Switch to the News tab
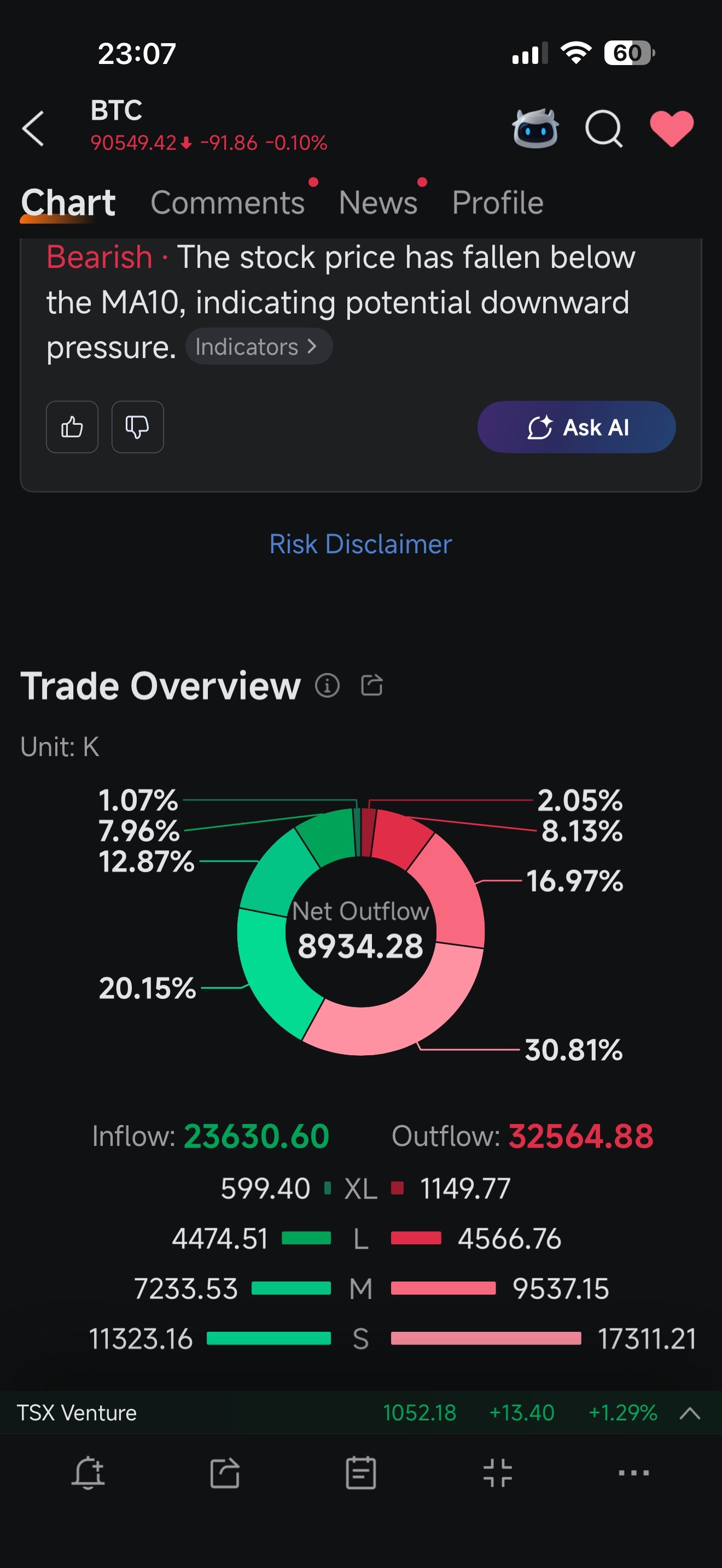Screen dimensions: 722x1568 click(x=377, y=203)
